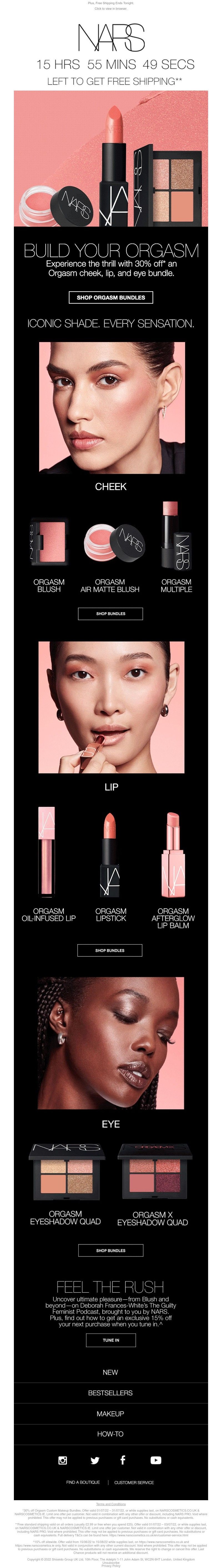Go to the New section
Image resolution: width=222 pixels, height=1568 pixels.
click(x=111, y=1372)
